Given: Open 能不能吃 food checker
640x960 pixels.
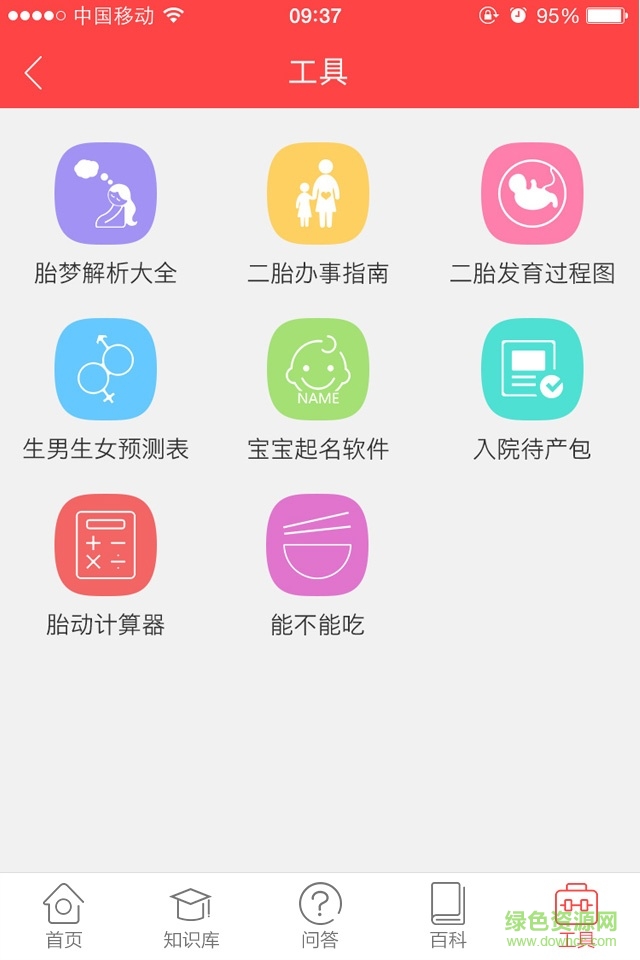Looking at the screenshot, I should pyautogui.click(x=318, y=546).
